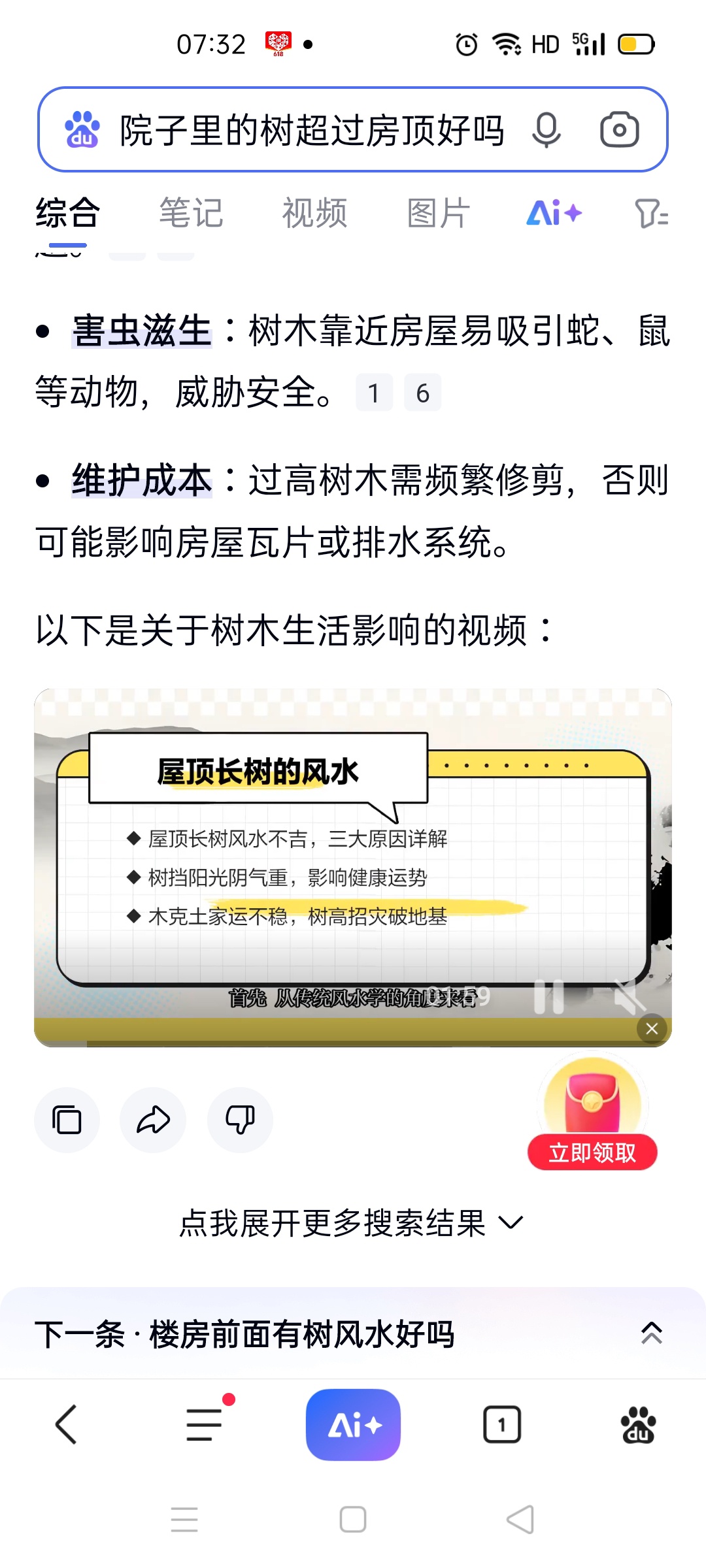Pause the 屋顶长树的风水 video
This screenshot has height=1568, width=706.
[x=549, y=997]
